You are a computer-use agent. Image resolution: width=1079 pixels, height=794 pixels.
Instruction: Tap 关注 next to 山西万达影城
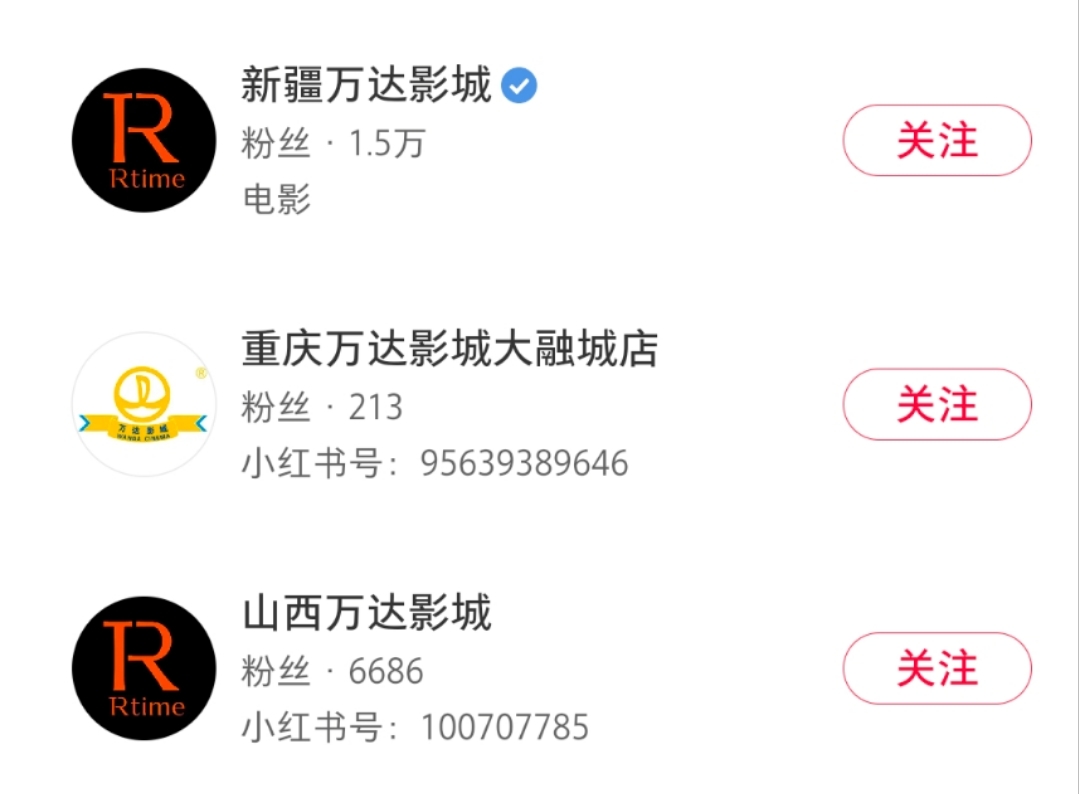pyautogui.click(x=936, y=668)
